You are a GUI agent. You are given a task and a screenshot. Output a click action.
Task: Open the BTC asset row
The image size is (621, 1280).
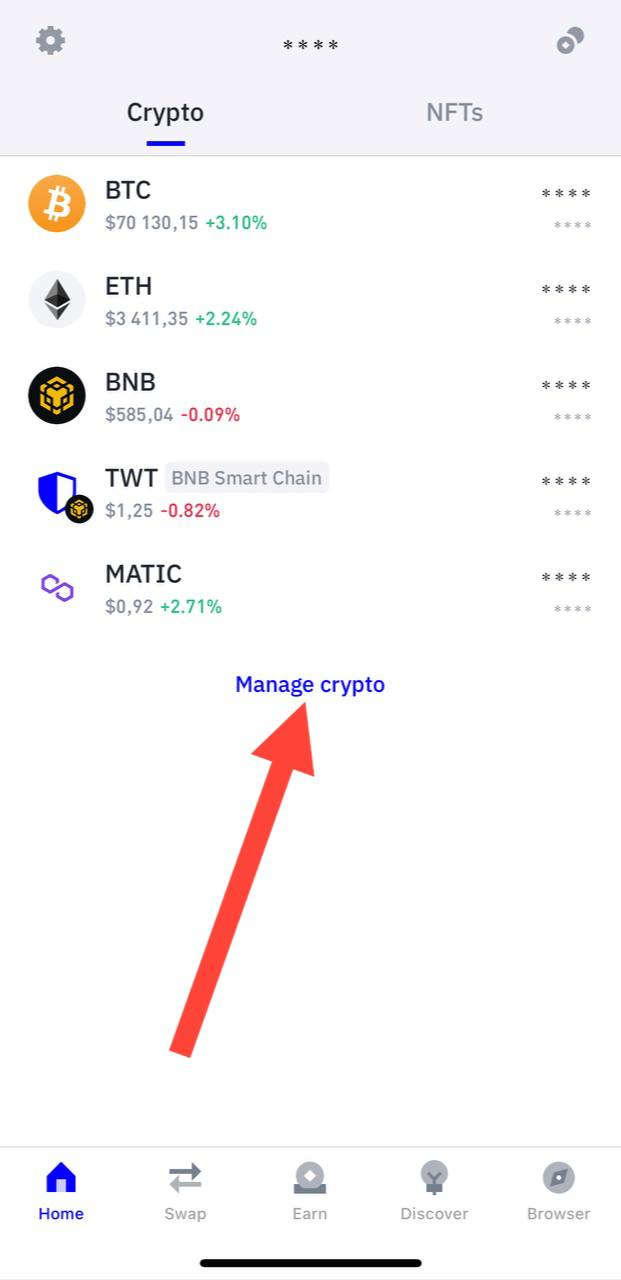point(310,205)
